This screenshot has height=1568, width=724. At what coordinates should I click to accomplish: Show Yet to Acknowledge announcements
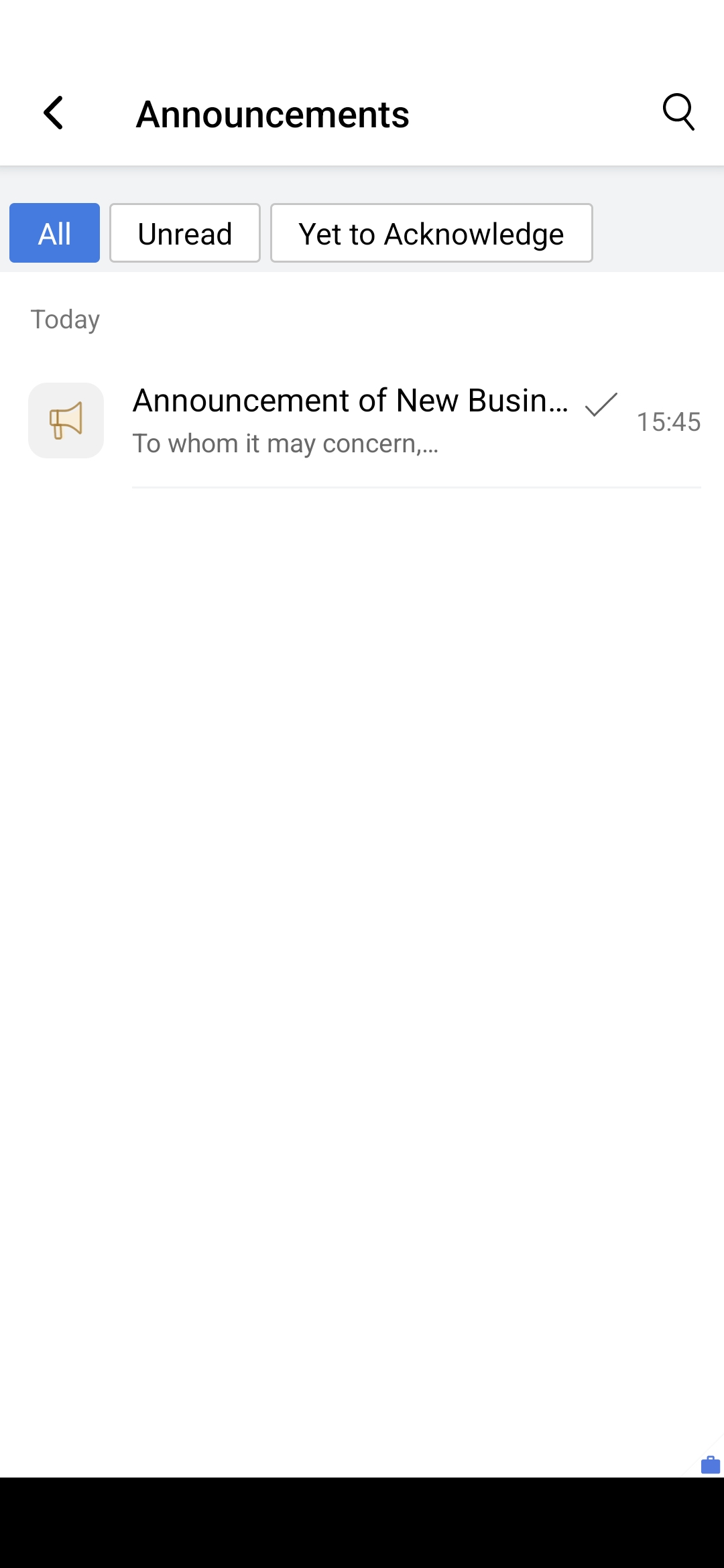click(431, 233)
